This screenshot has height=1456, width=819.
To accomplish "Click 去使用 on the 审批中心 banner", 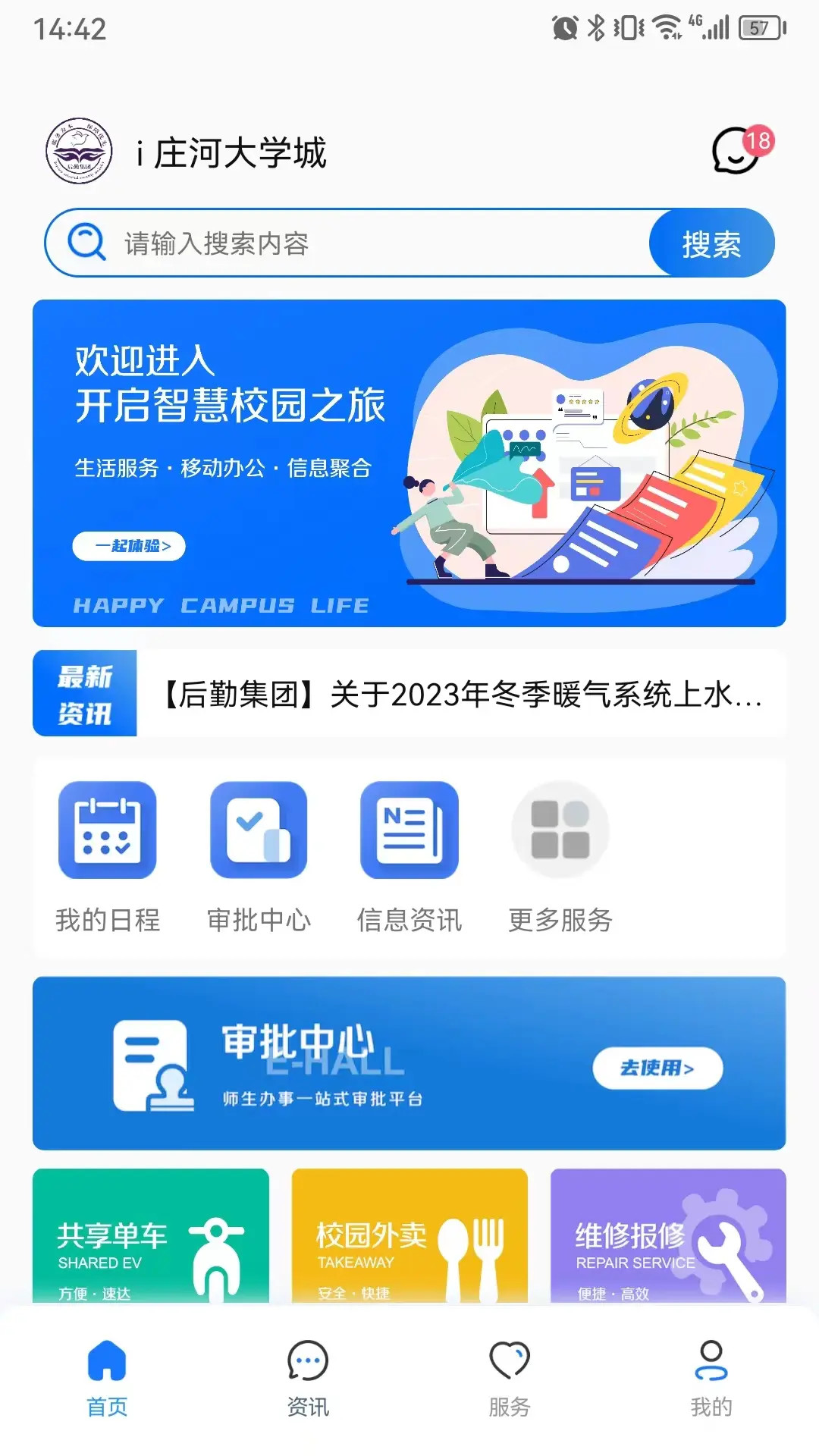I will (659, 1066).
